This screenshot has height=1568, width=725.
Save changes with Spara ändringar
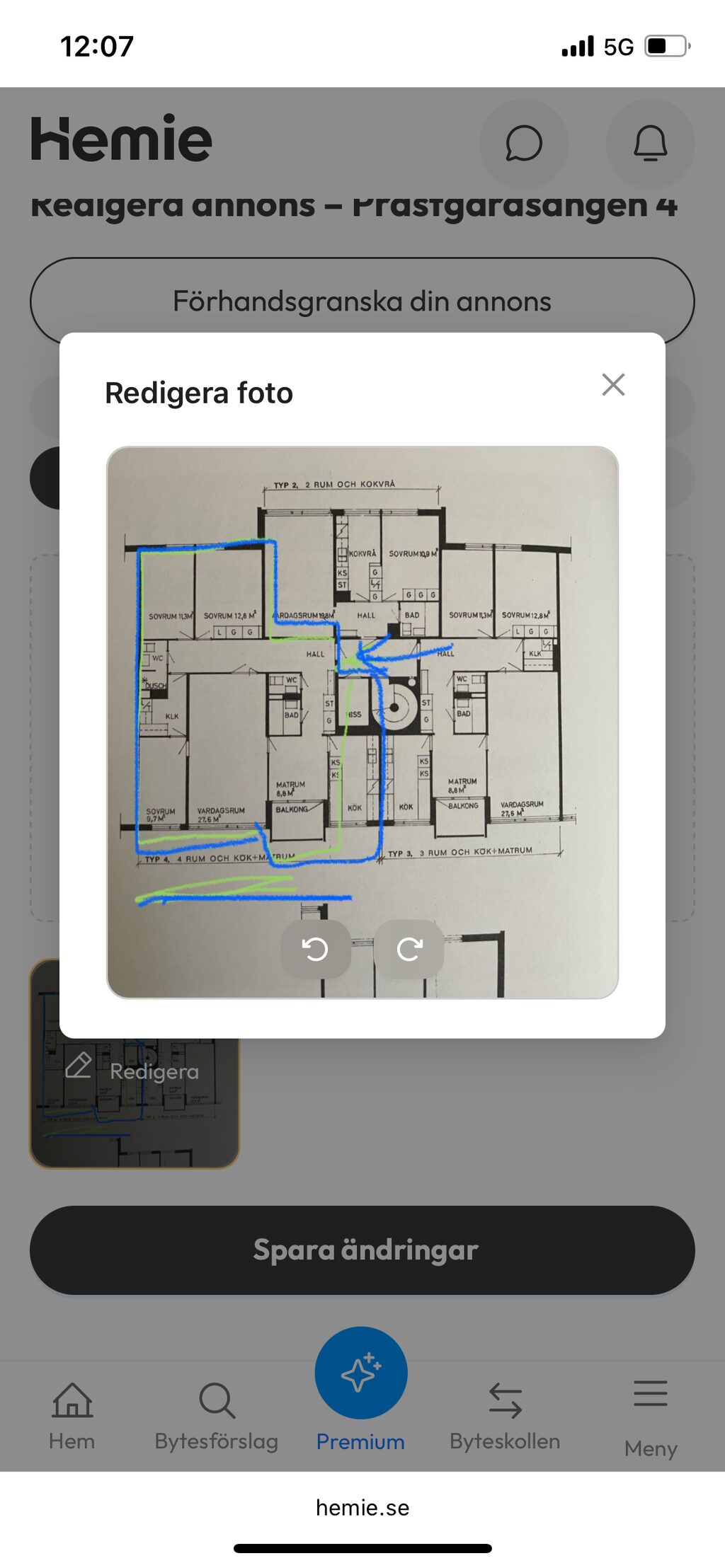tap(362, 1250)
